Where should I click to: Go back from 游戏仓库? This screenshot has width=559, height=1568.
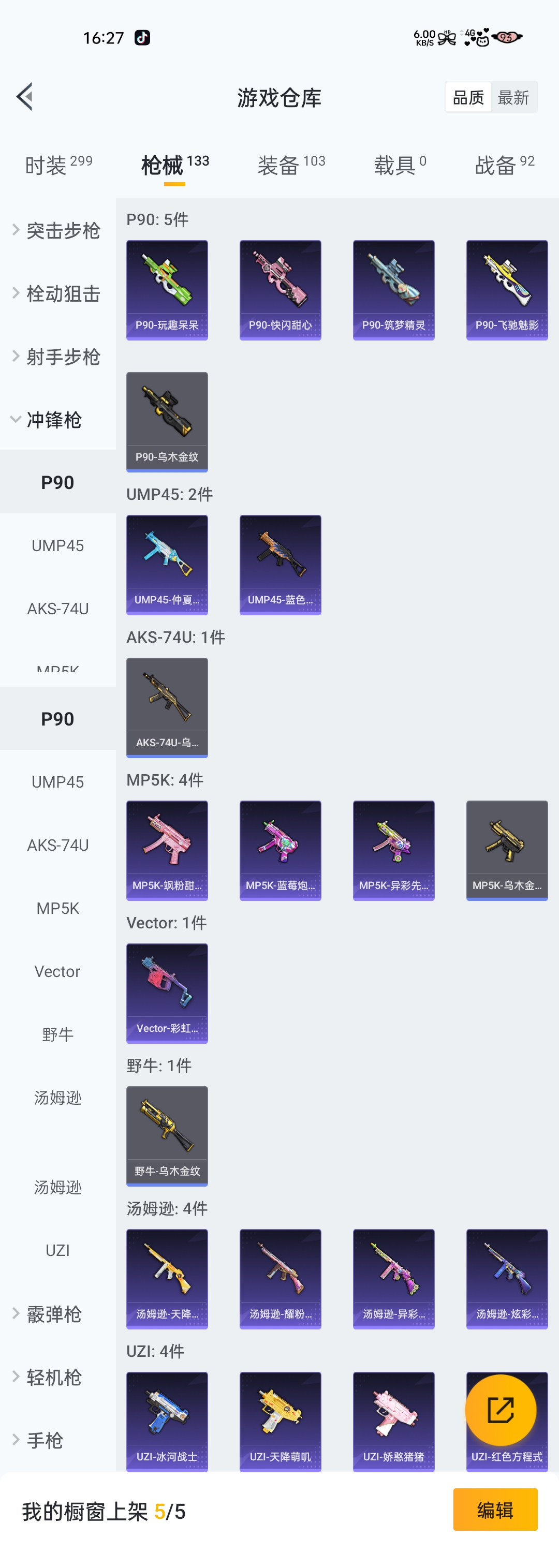pyautogui.click(x=24, y=97)
